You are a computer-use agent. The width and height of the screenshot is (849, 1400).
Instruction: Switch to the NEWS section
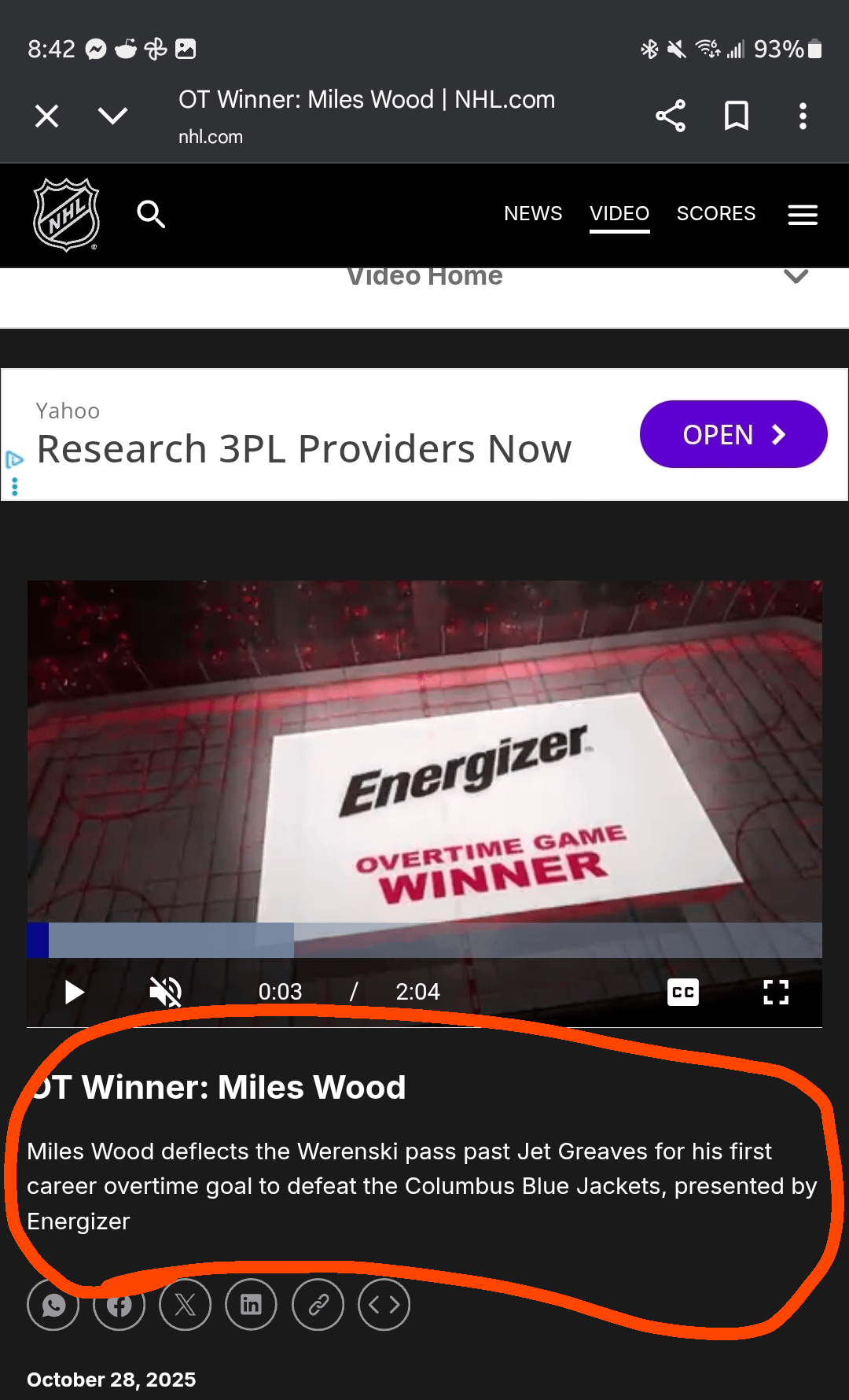coord(533,214)
